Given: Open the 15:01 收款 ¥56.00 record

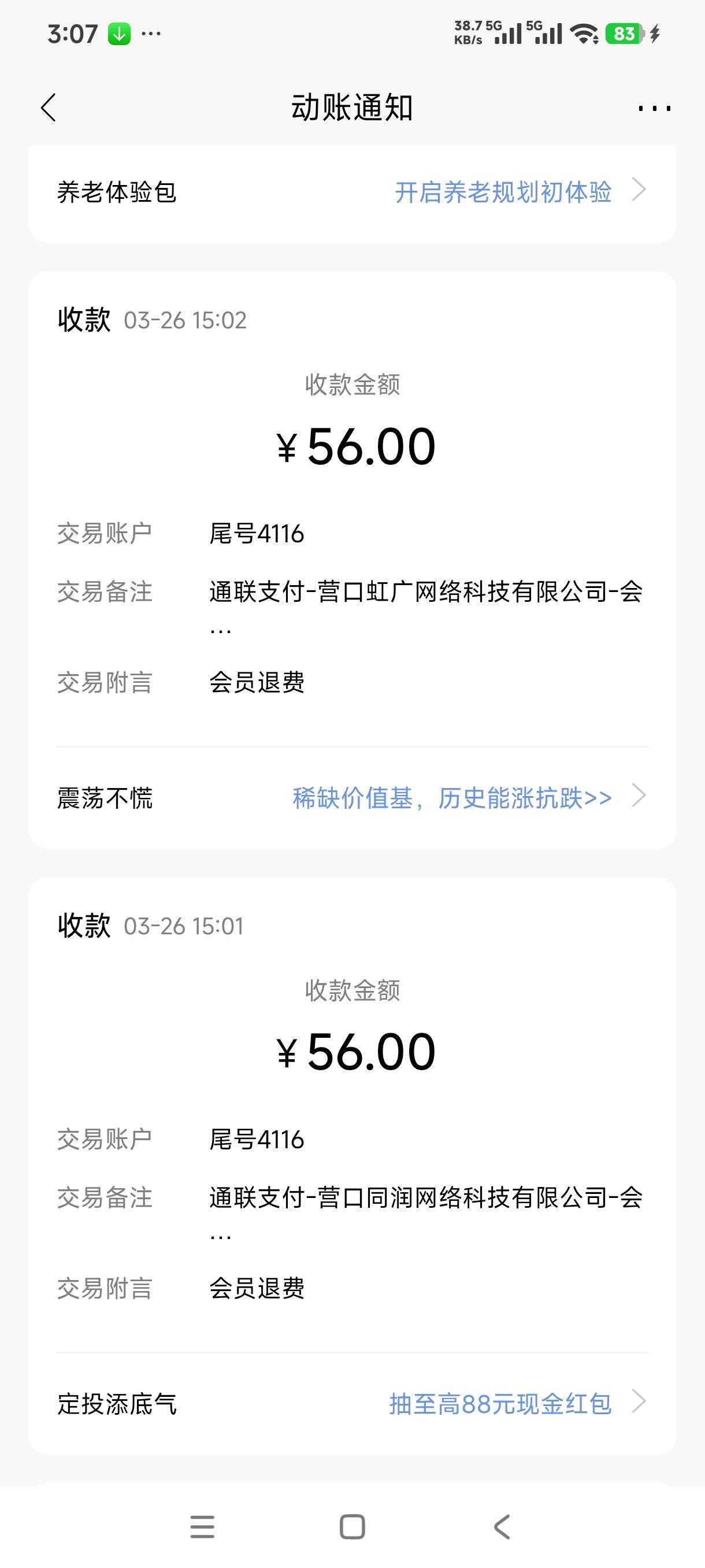Looking at the screenshot, I should coord(352,1114).
